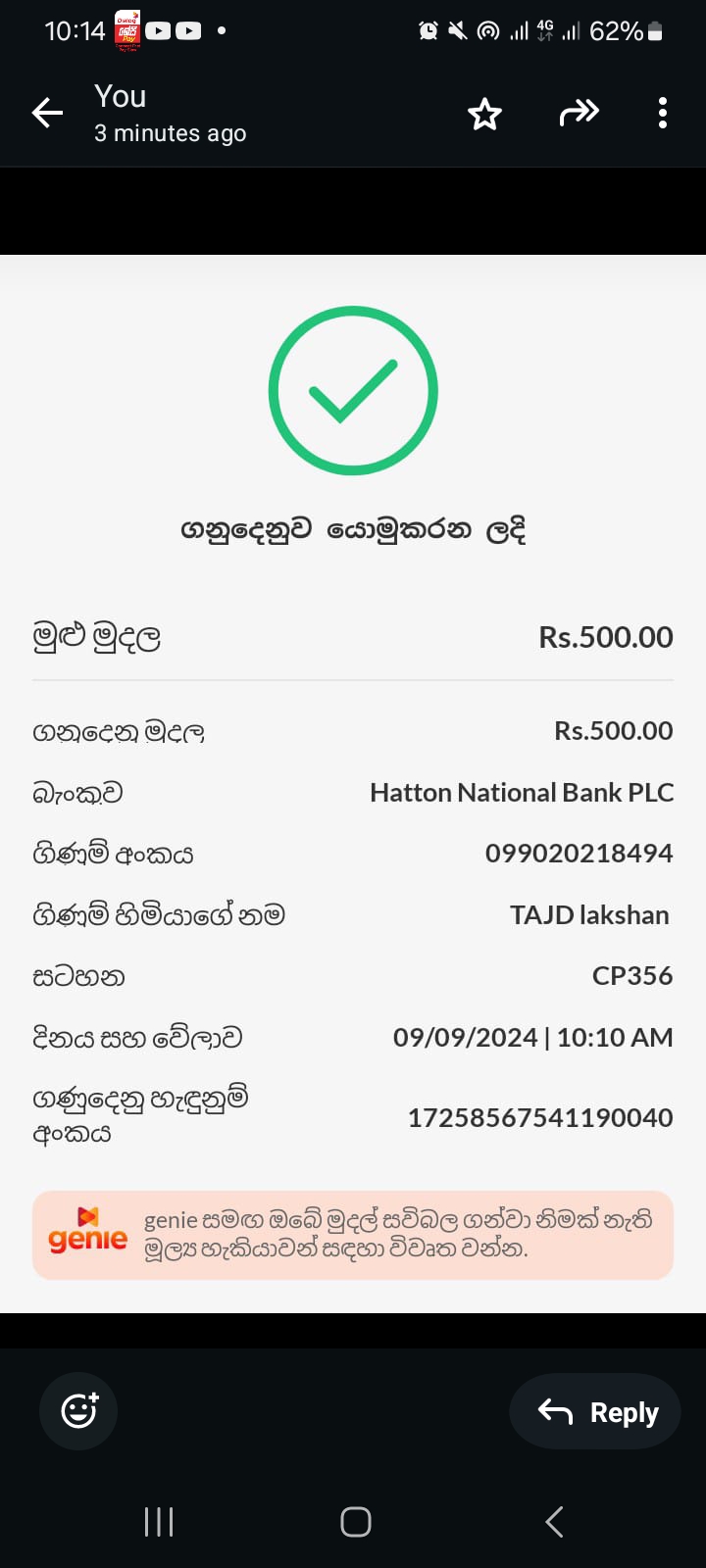Add an emoji reaction

coord(78,1411)
